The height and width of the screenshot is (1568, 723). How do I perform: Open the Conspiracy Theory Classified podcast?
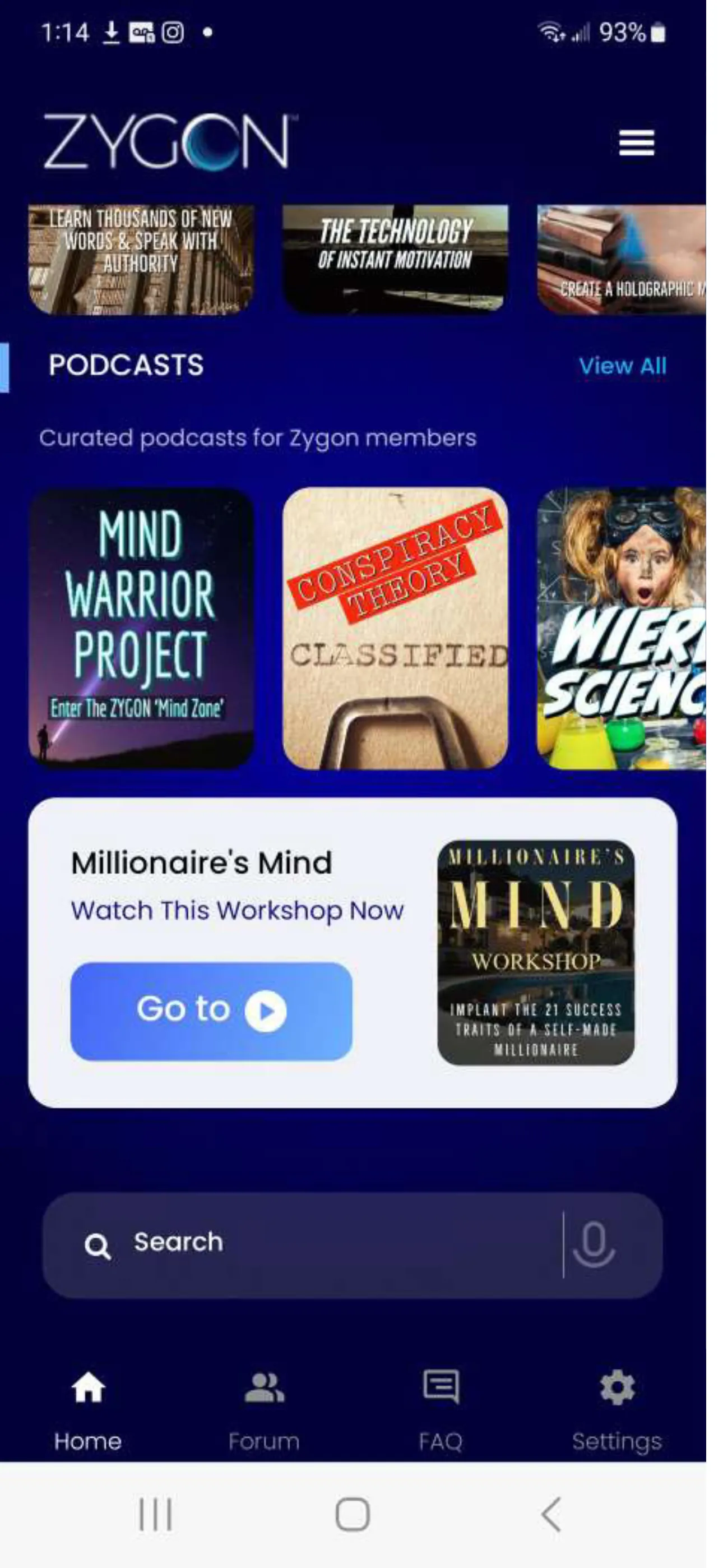tap(395, 628)
